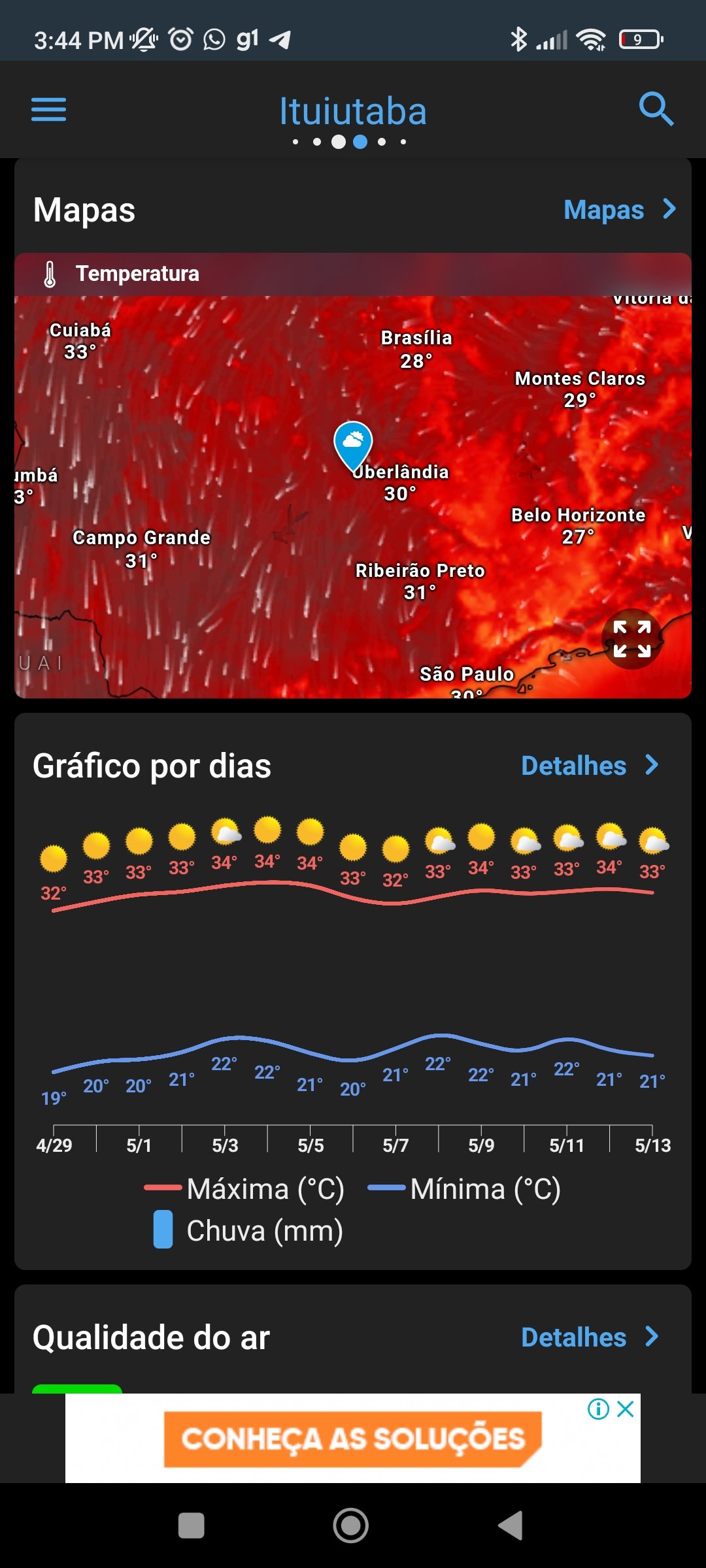Open Detalhes for Qualidade do ar
This screenshot has width=706, height=1568.
(590, 1337)
